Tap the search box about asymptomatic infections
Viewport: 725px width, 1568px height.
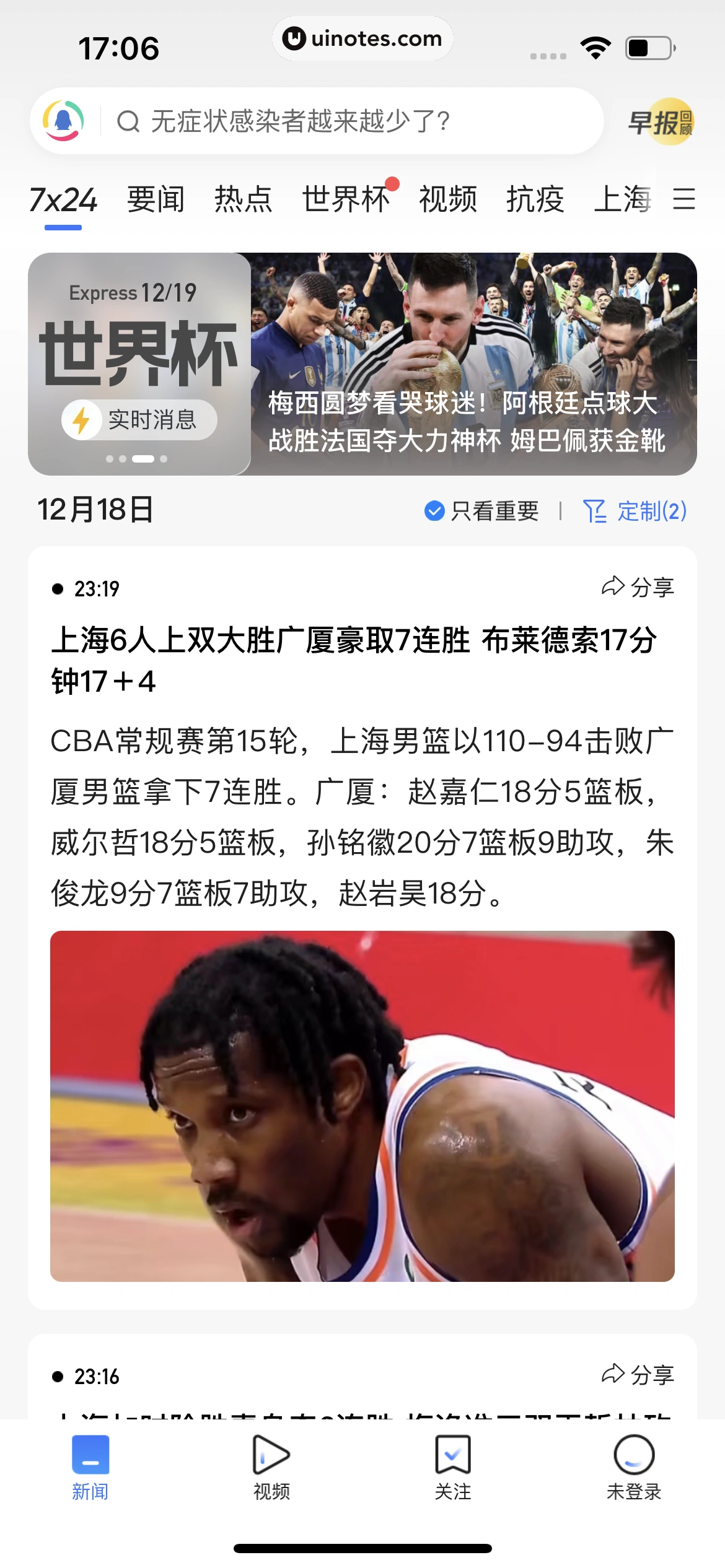(347, 121)
